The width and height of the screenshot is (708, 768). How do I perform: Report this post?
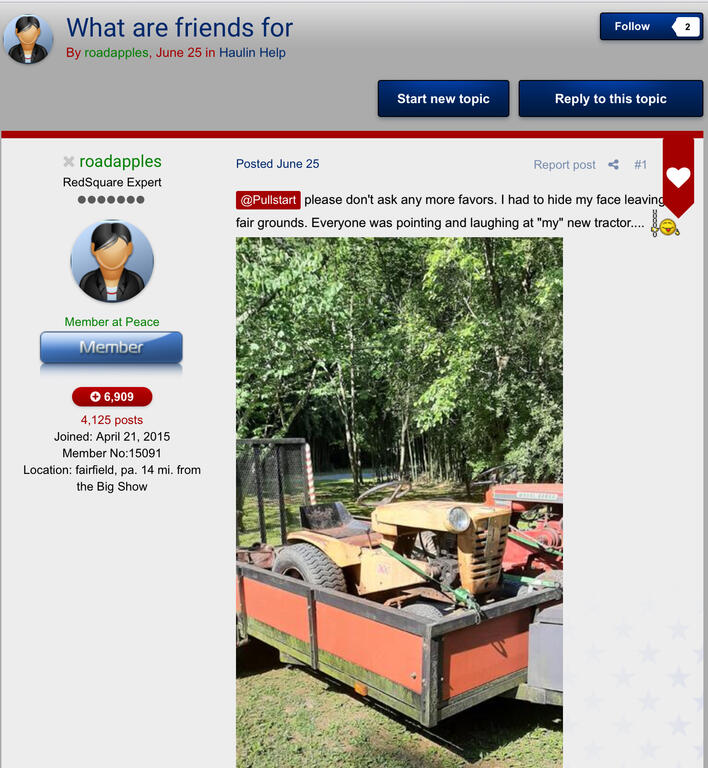coord(564,165)
